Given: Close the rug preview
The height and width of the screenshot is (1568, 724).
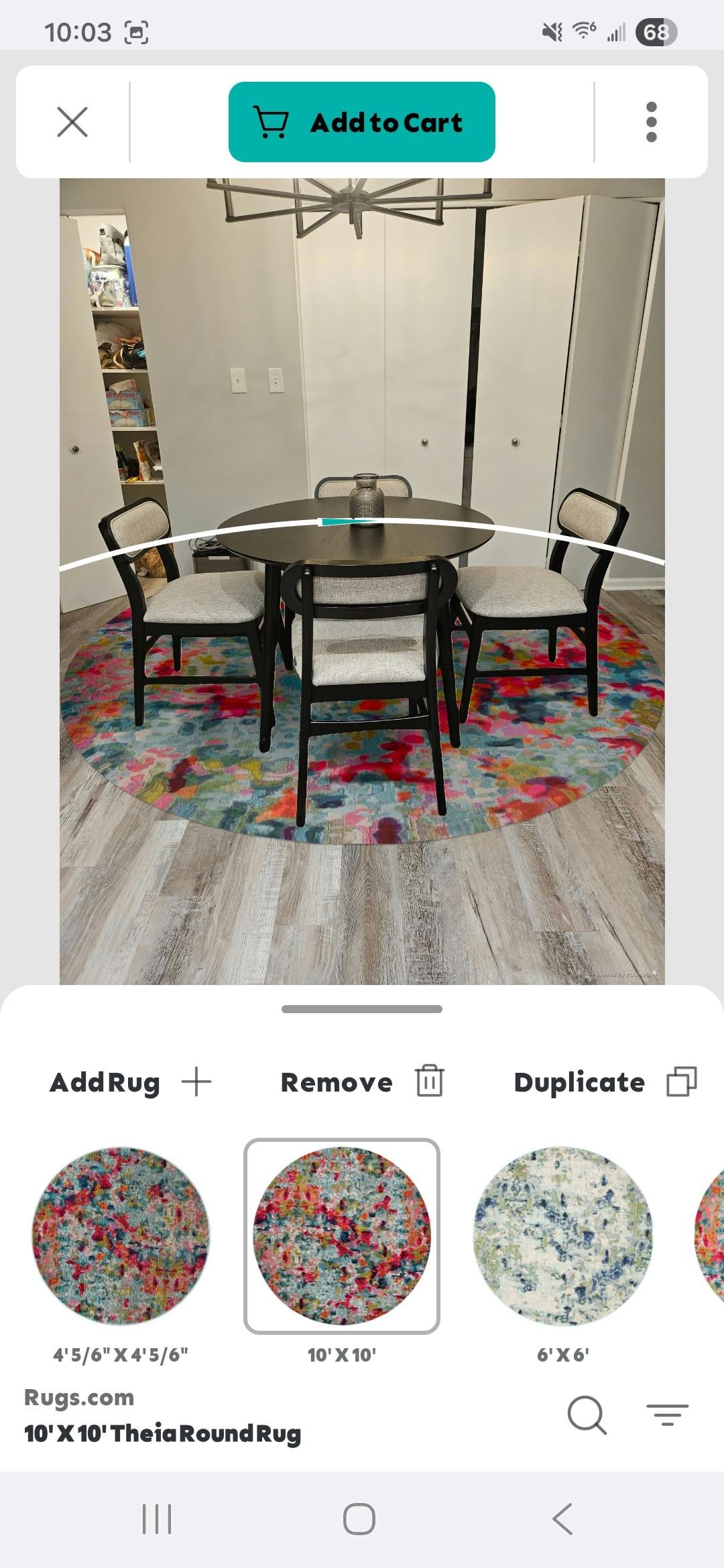Looking at the screenshot, I should tap(72, 122).
